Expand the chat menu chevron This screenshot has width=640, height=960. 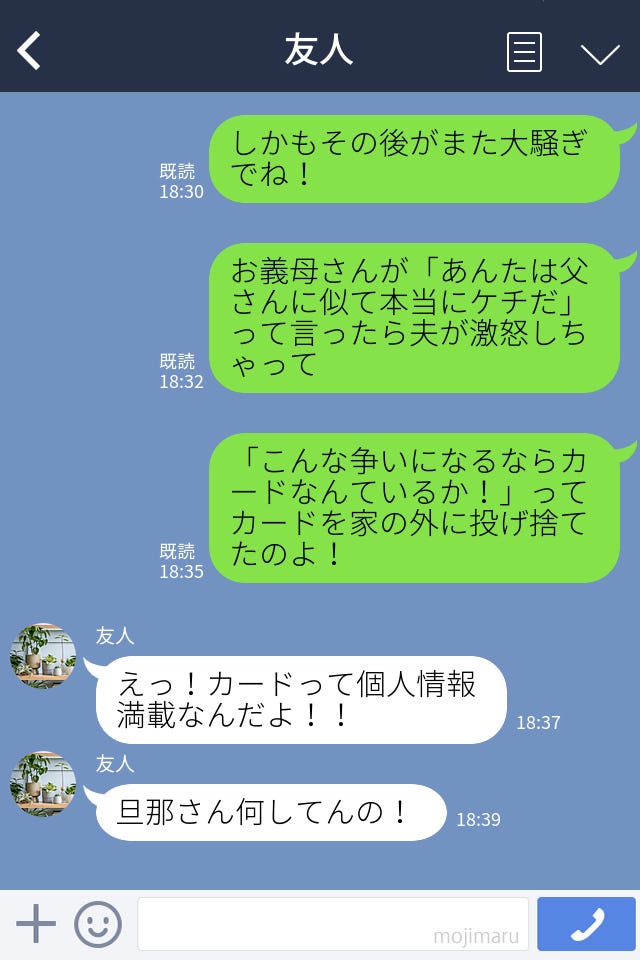600,53
